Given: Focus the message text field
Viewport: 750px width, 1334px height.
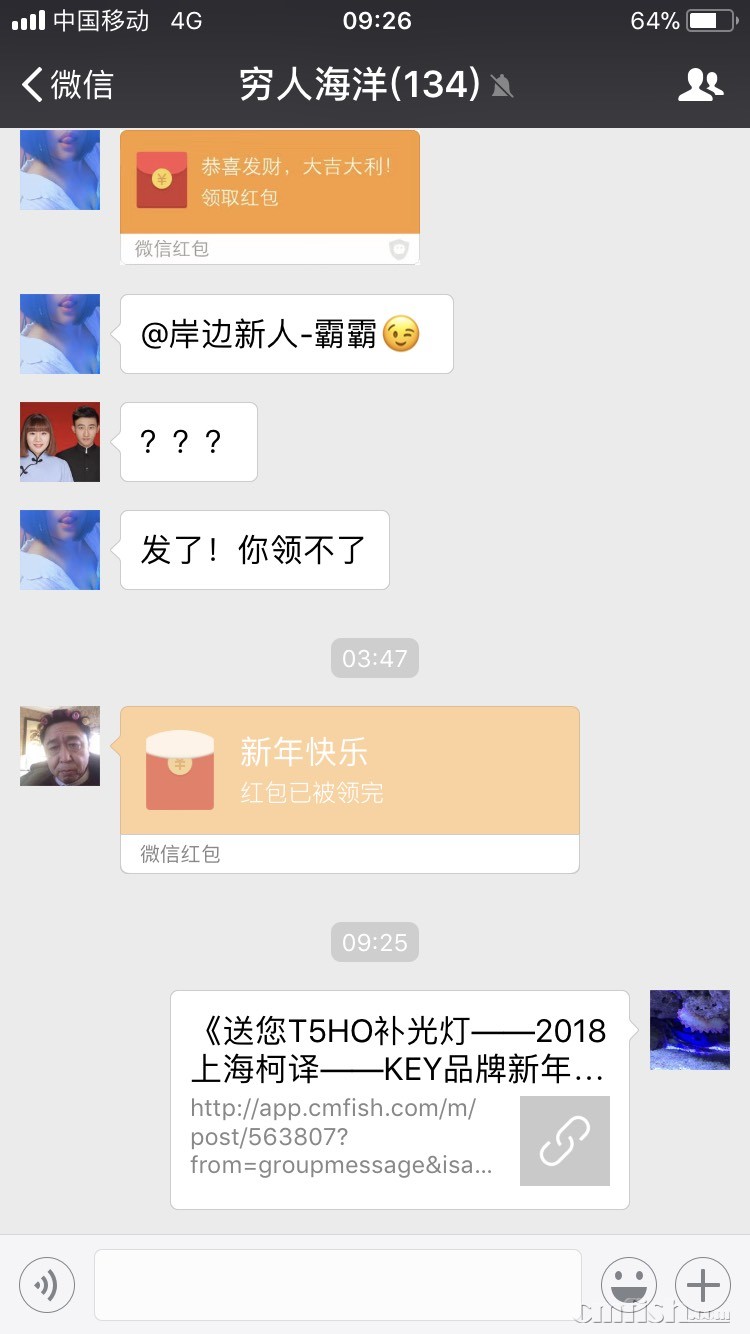Looking at the screenshot, I should click(338, 1284).
